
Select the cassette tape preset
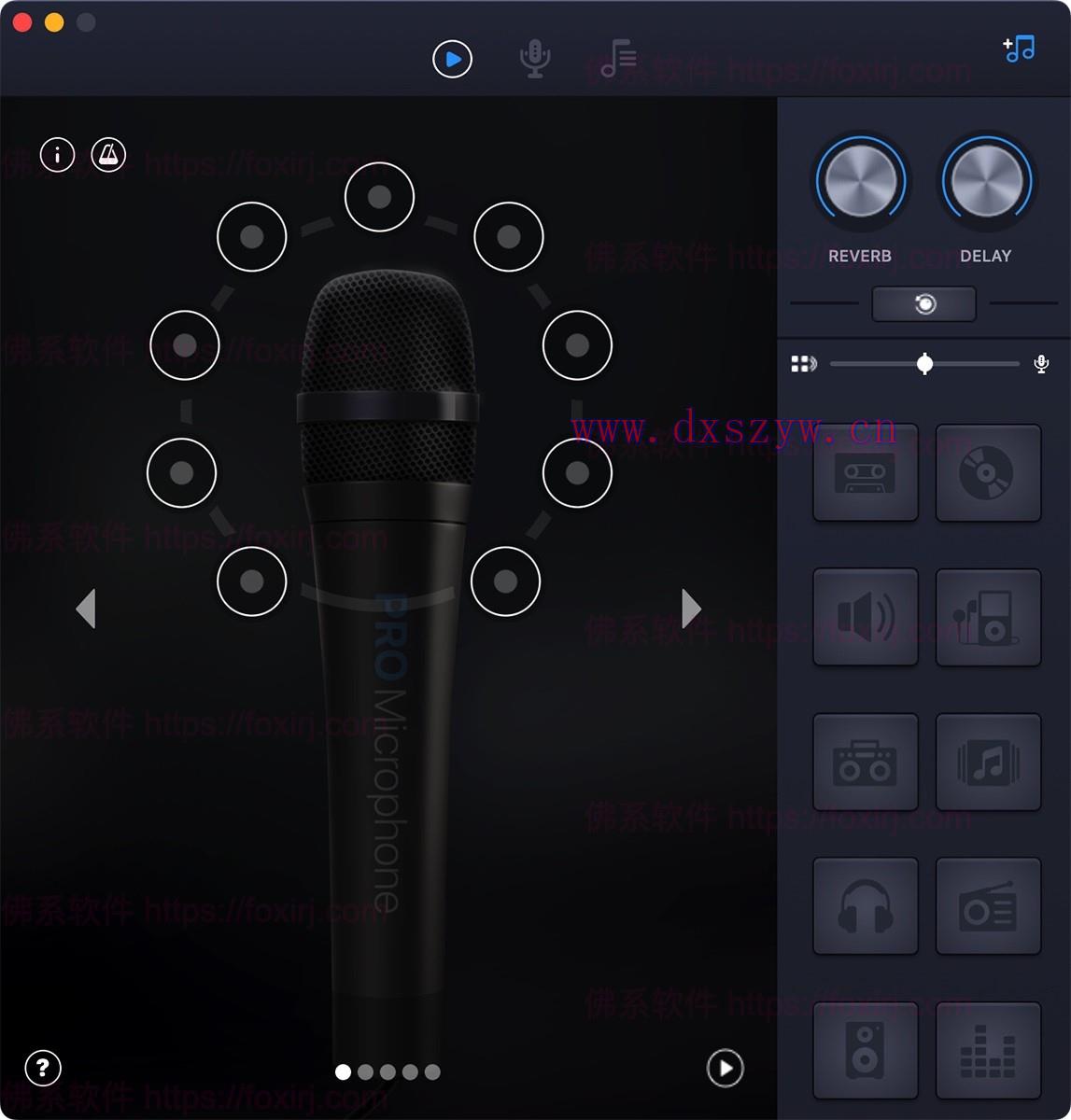[x=865, y=473]
